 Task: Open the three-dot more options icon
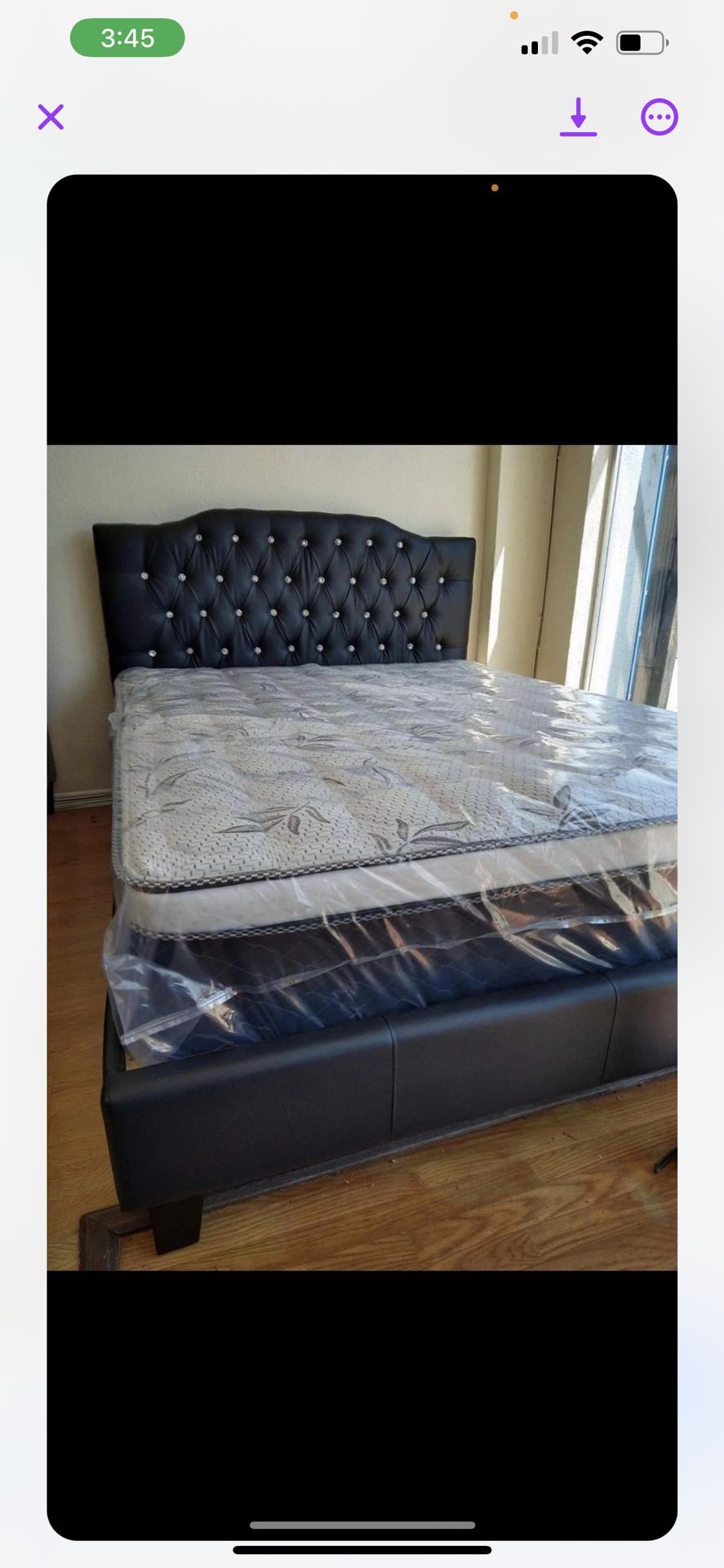pyautogui.click(x=658, y=117)
